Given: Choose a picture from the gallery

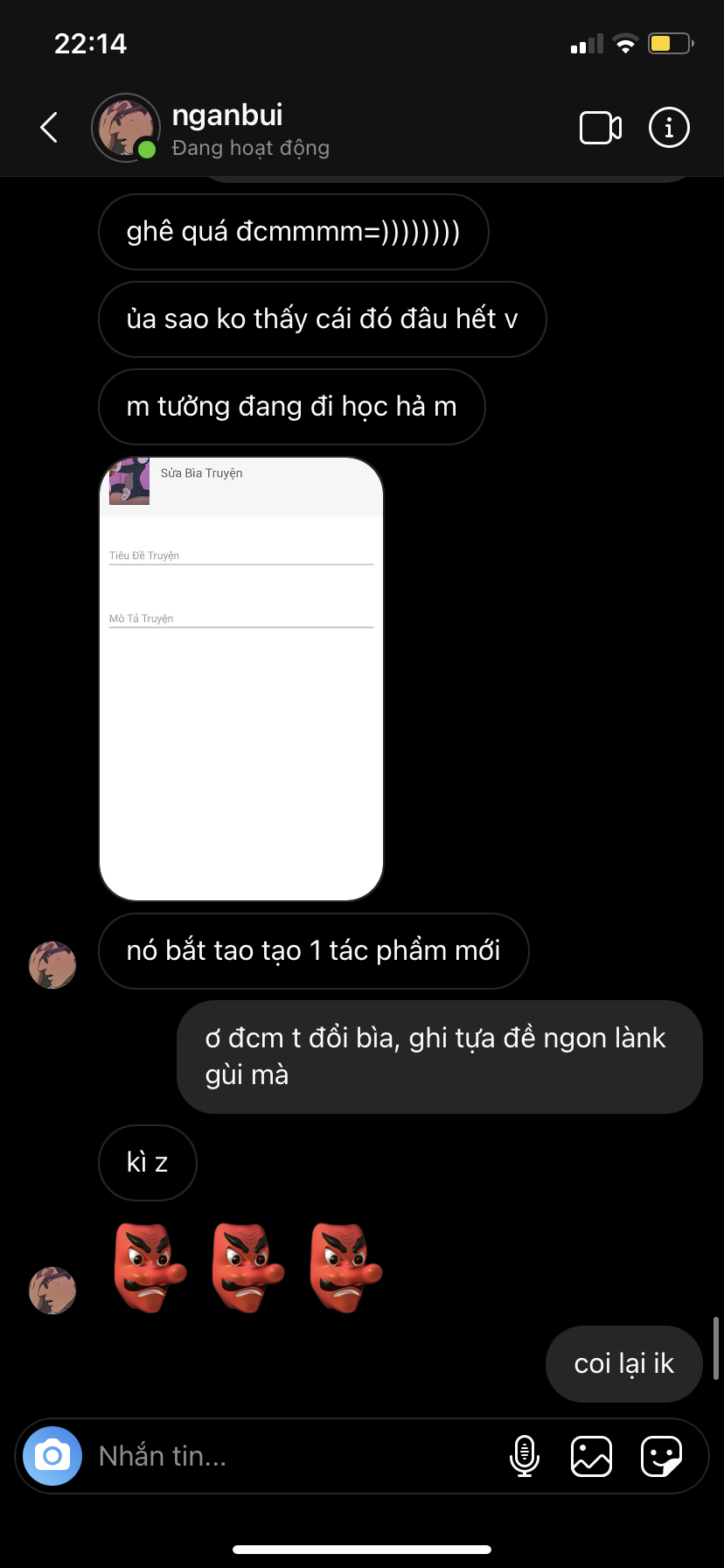Looking at the screenshot, I should [x=591, y=1456].
